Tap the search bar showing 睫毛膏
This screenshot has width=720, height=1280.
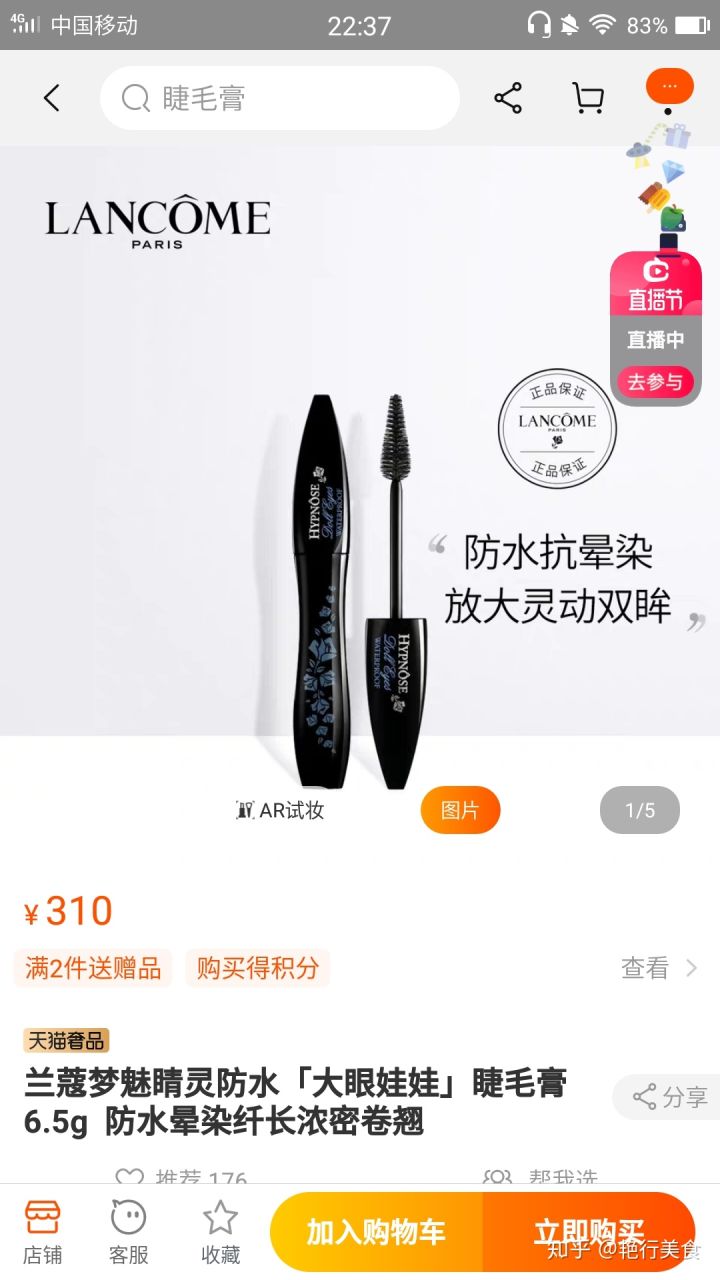tap(278, 98)
